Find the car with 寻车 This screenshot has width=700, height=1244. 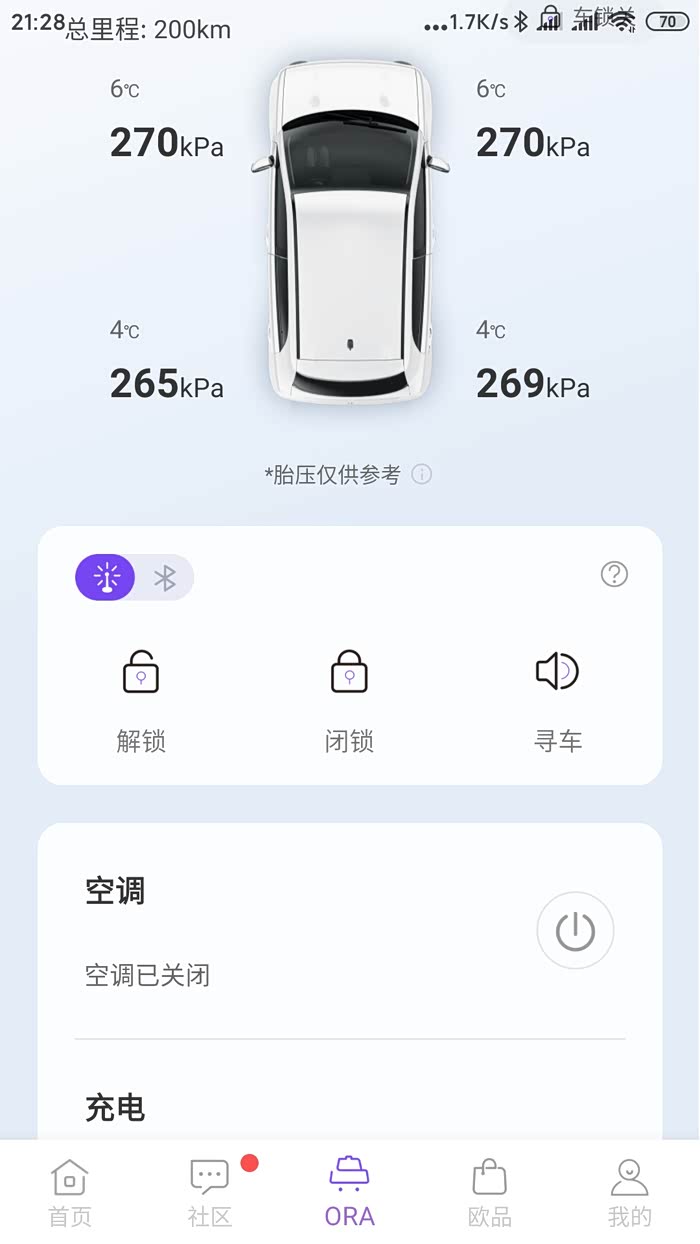pyautogui.click(x=558, y=695)
